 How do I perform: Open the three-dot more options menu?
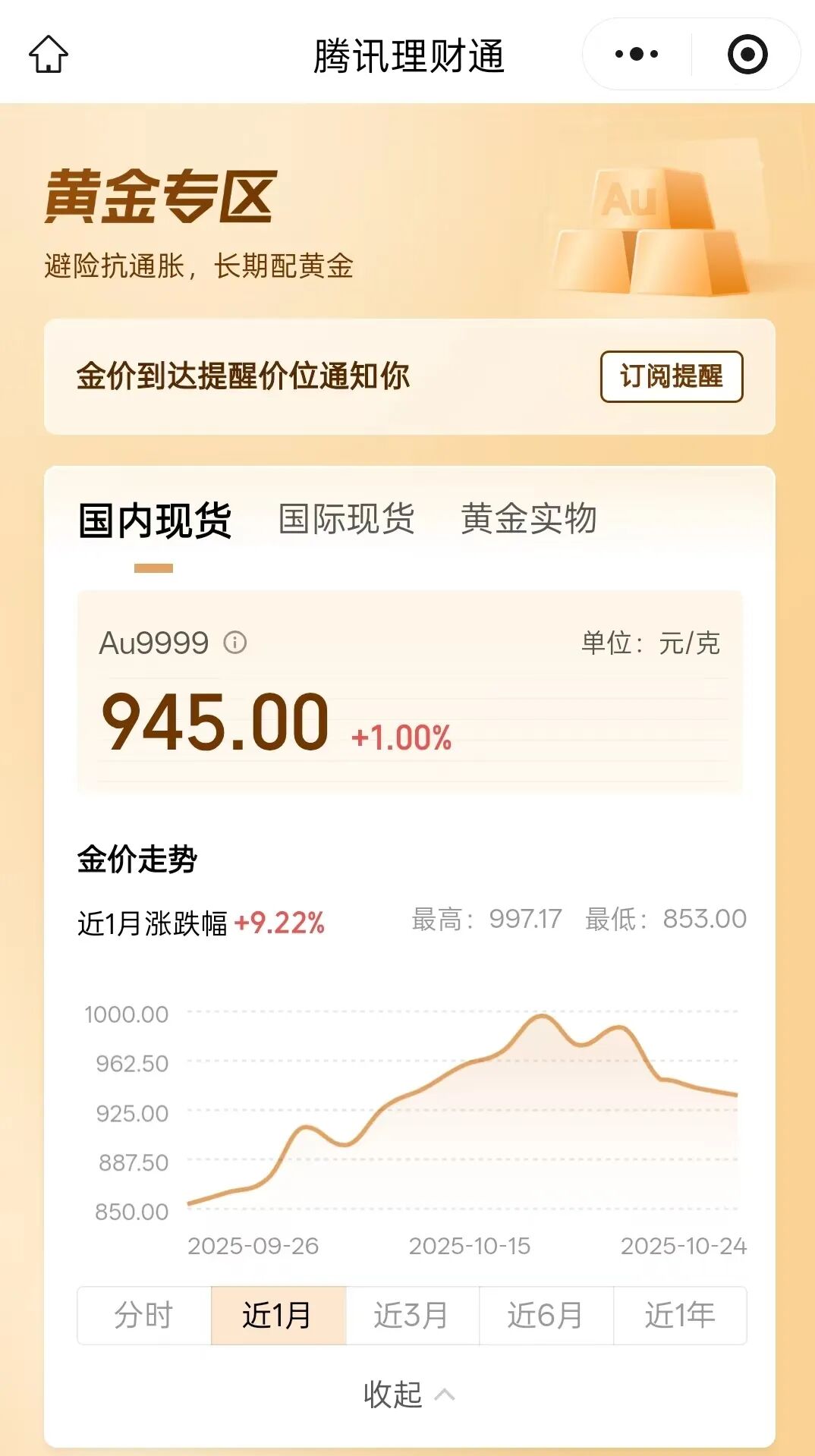point(636,52)
